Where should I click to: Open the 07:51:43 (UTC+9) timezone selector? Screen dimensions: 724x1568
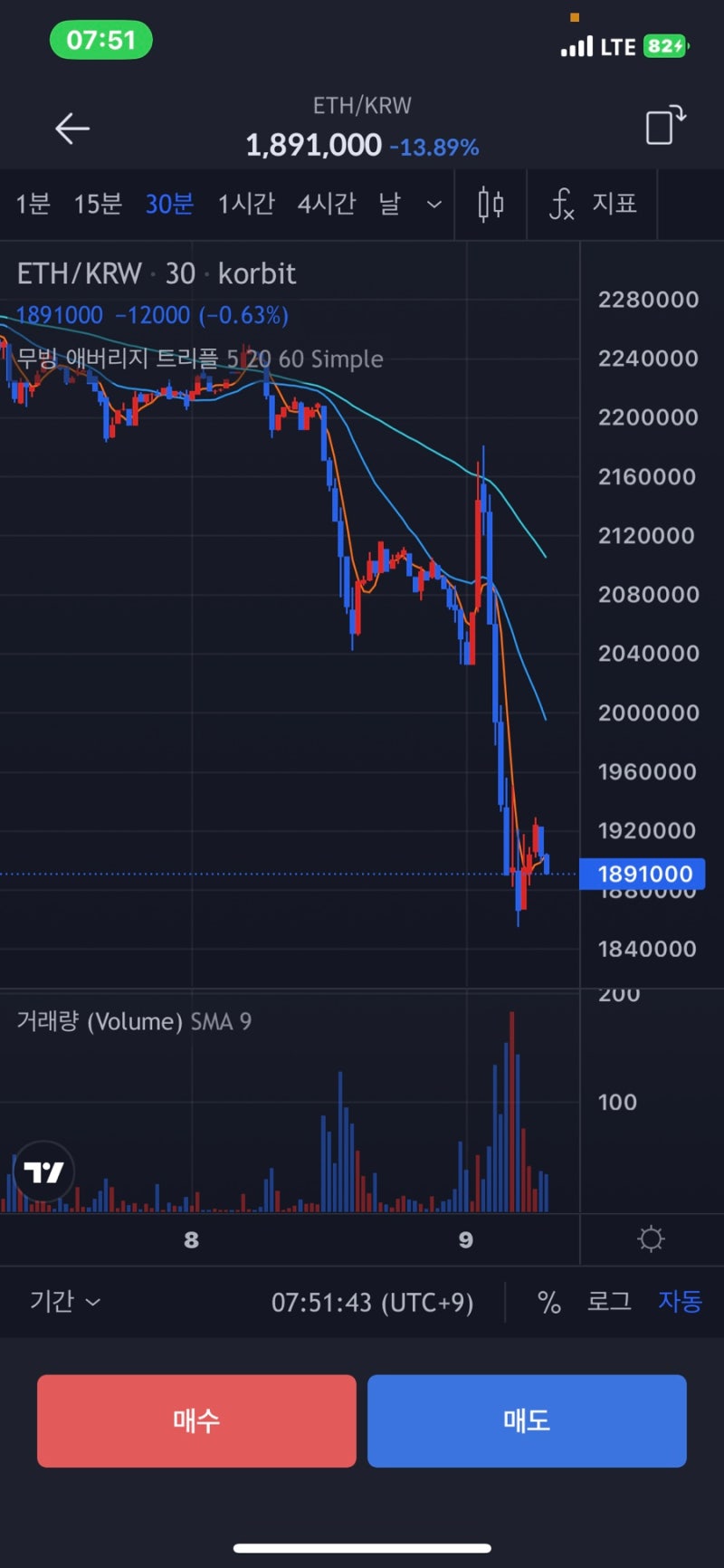coord(372,1302)
